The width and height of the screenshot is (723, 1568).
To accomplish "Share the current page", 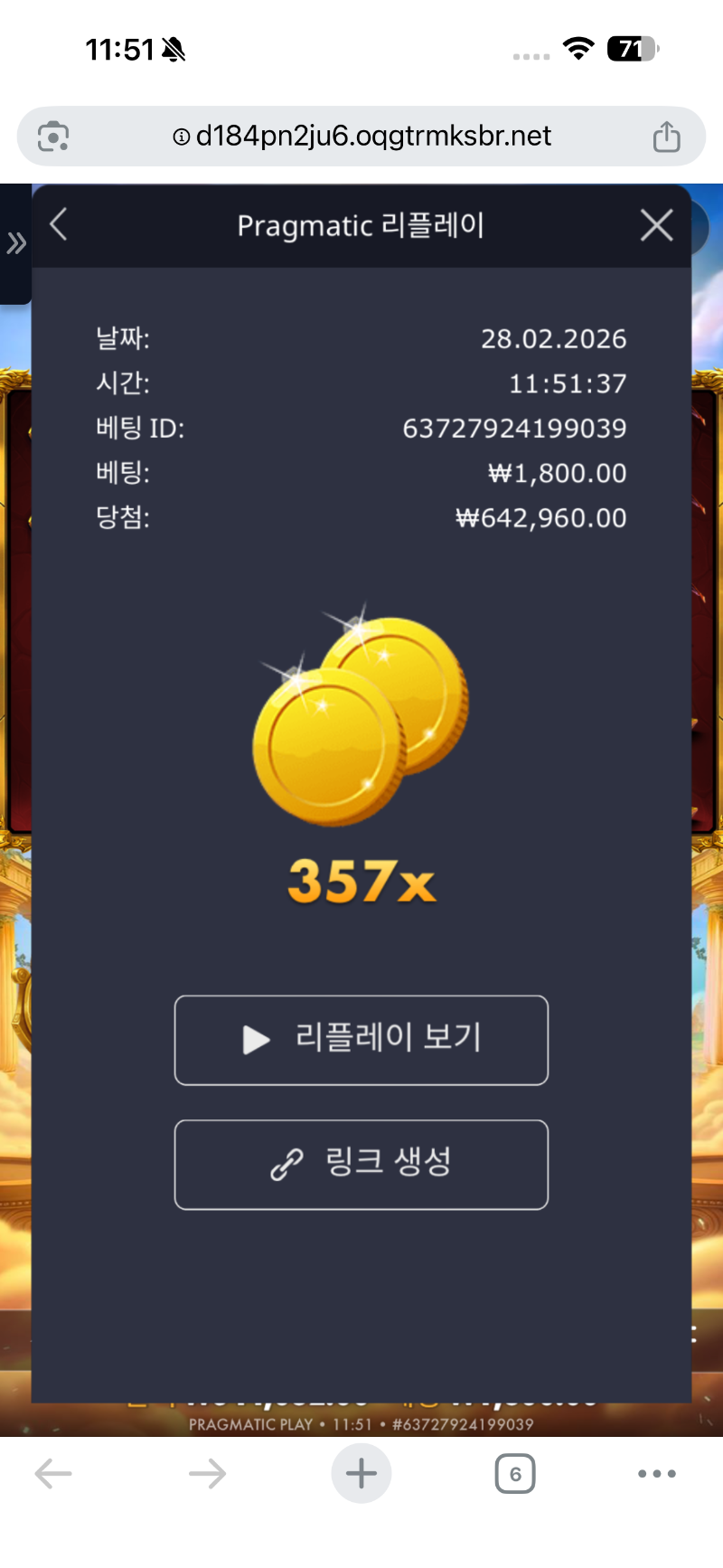I will point(666,137).
